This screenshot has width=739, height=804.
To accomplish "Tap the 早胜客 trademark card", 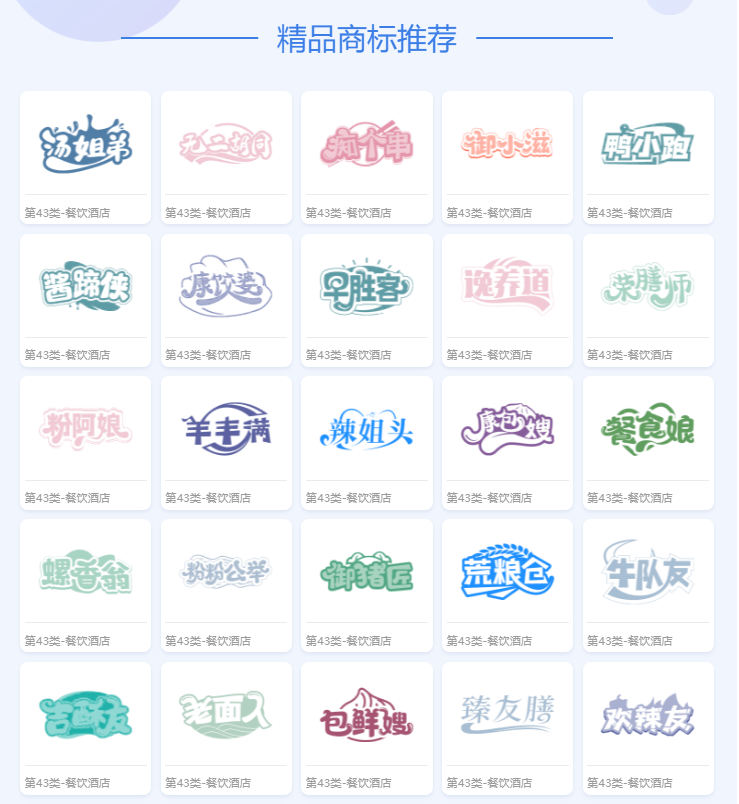I will tap(367, 289).
